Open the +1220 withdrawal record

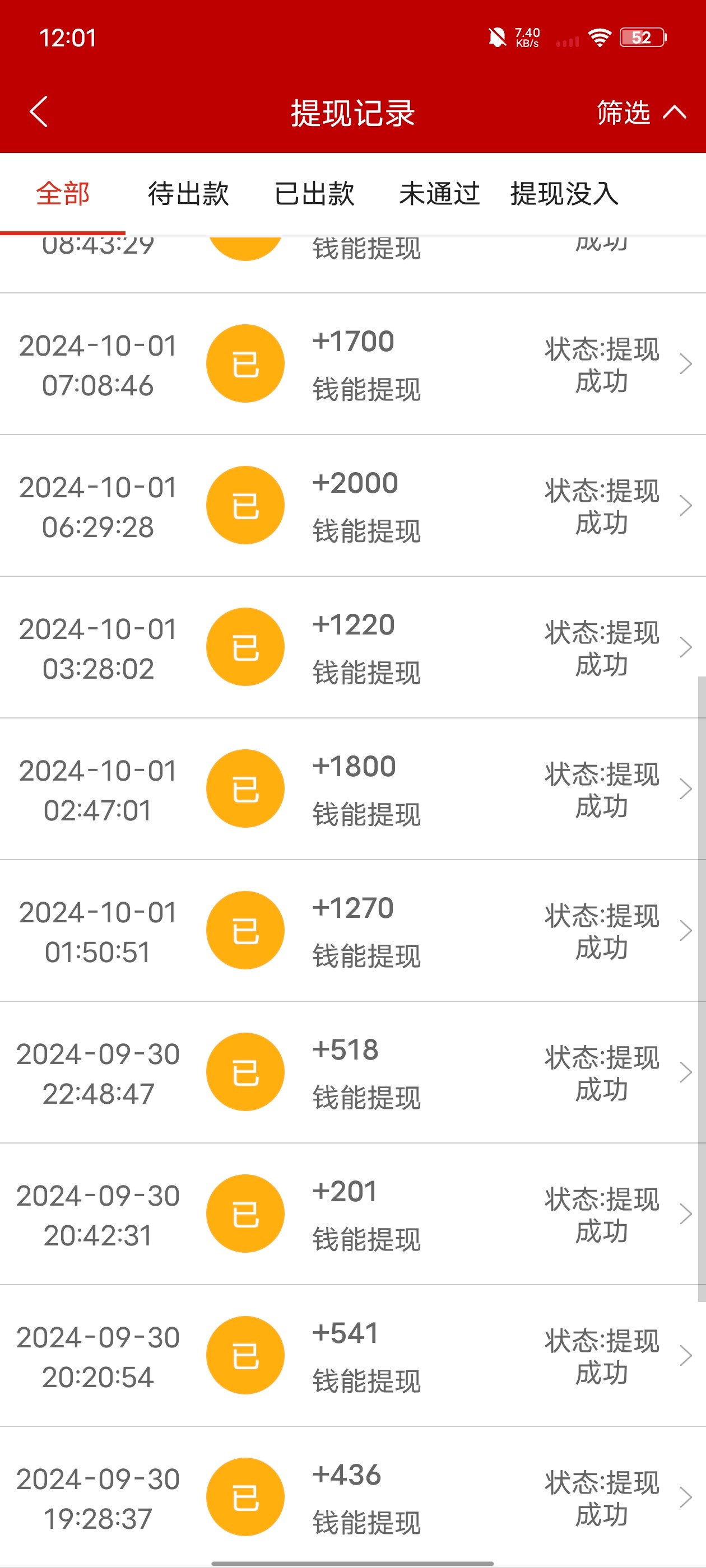(x=354, y=647)
